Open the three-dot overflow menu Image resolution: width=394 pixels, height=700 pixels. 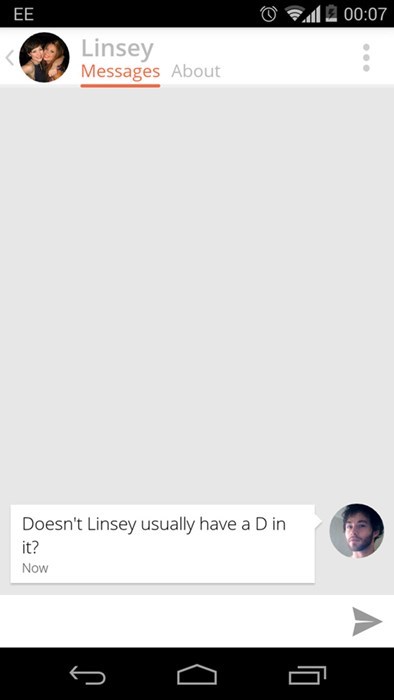click(x=366, y=58)
